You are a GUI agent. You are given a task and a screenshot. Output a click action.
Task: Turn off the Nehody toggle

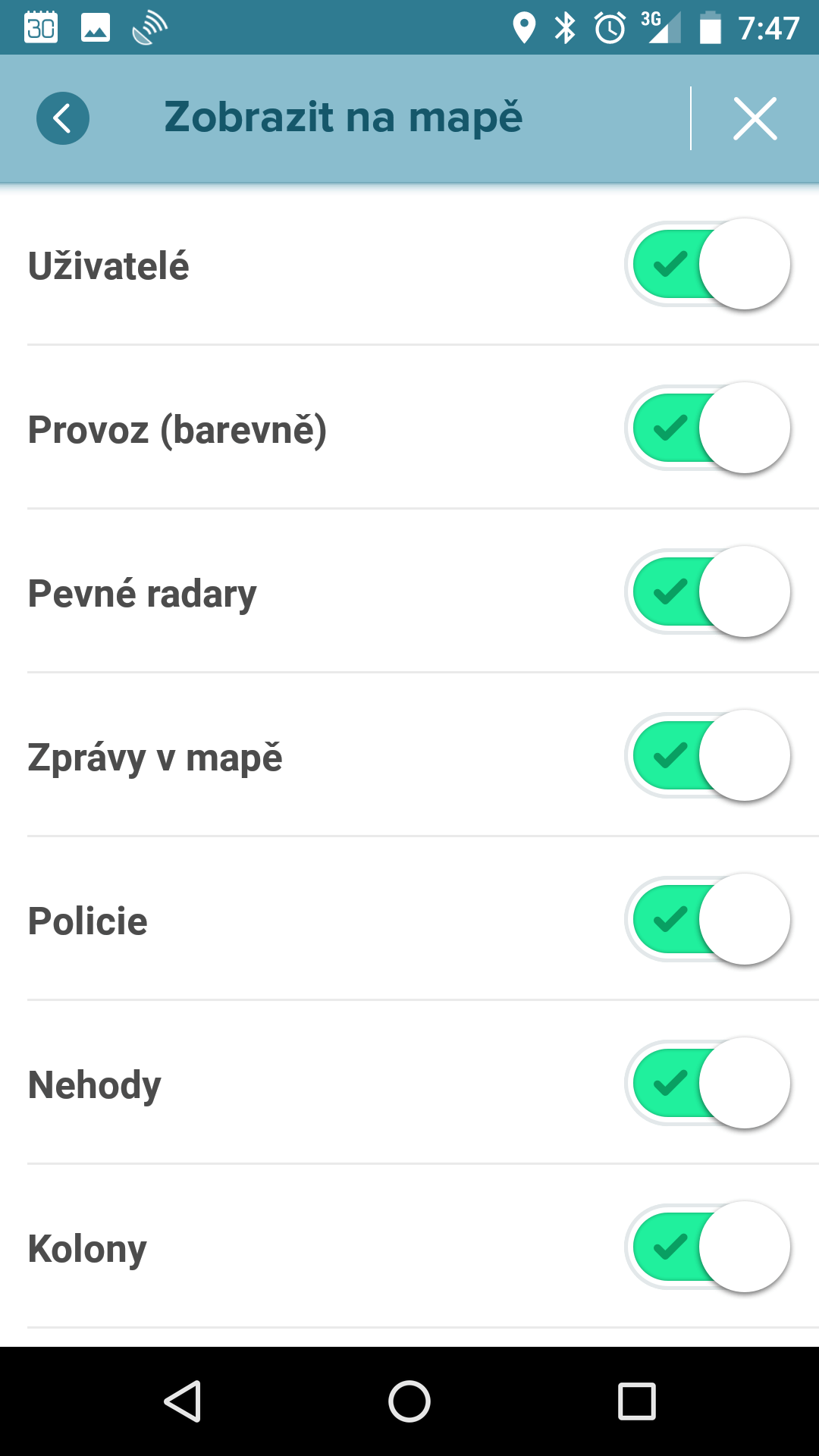(x=708, y=1083)
